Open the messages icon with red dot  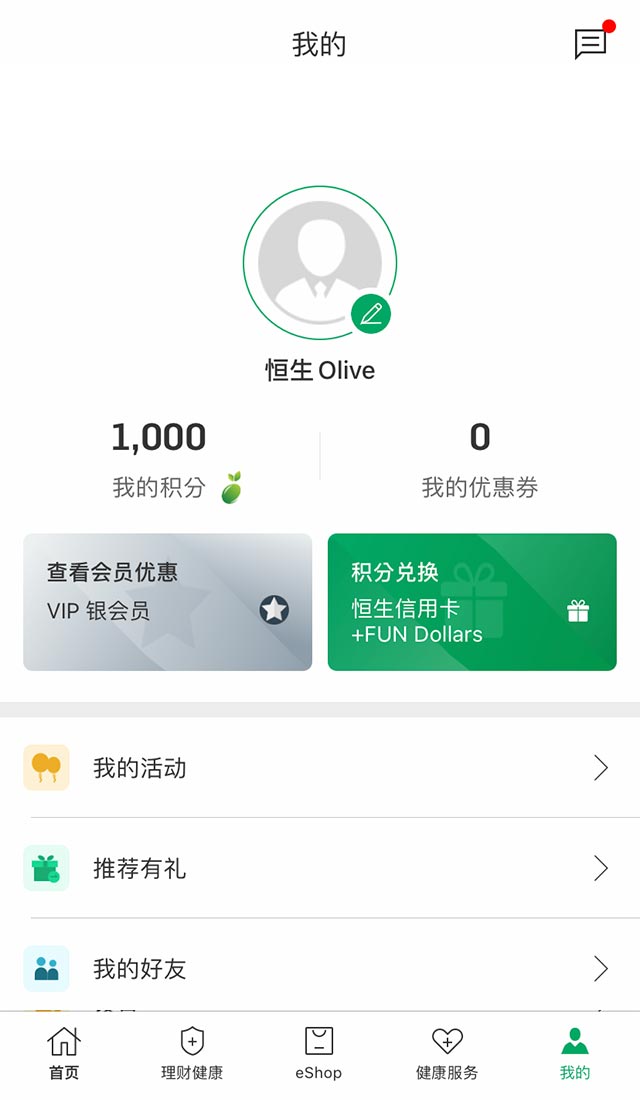591,43
